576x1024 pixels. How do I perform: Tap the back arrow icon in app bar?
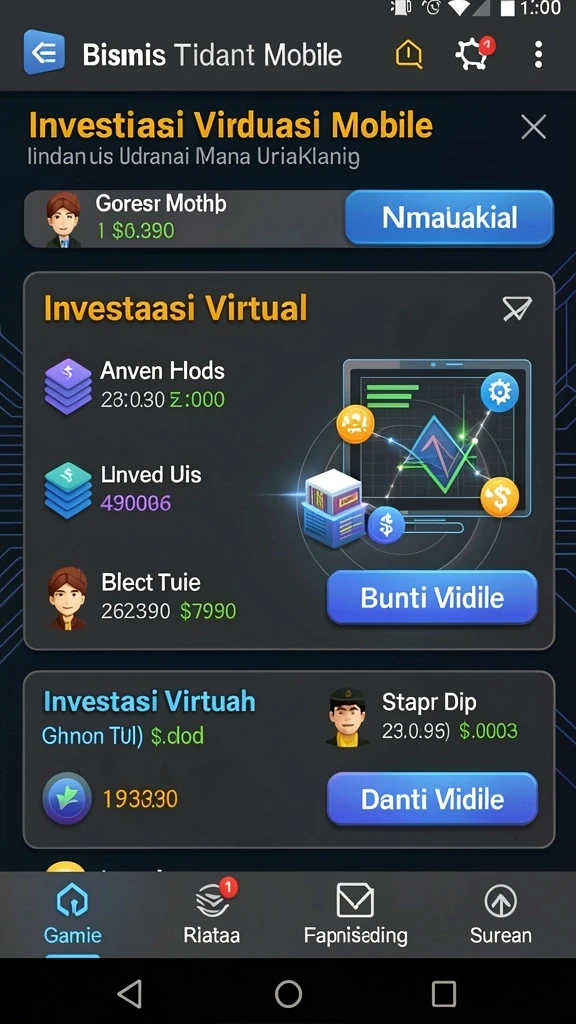click(x=44, y=53)
